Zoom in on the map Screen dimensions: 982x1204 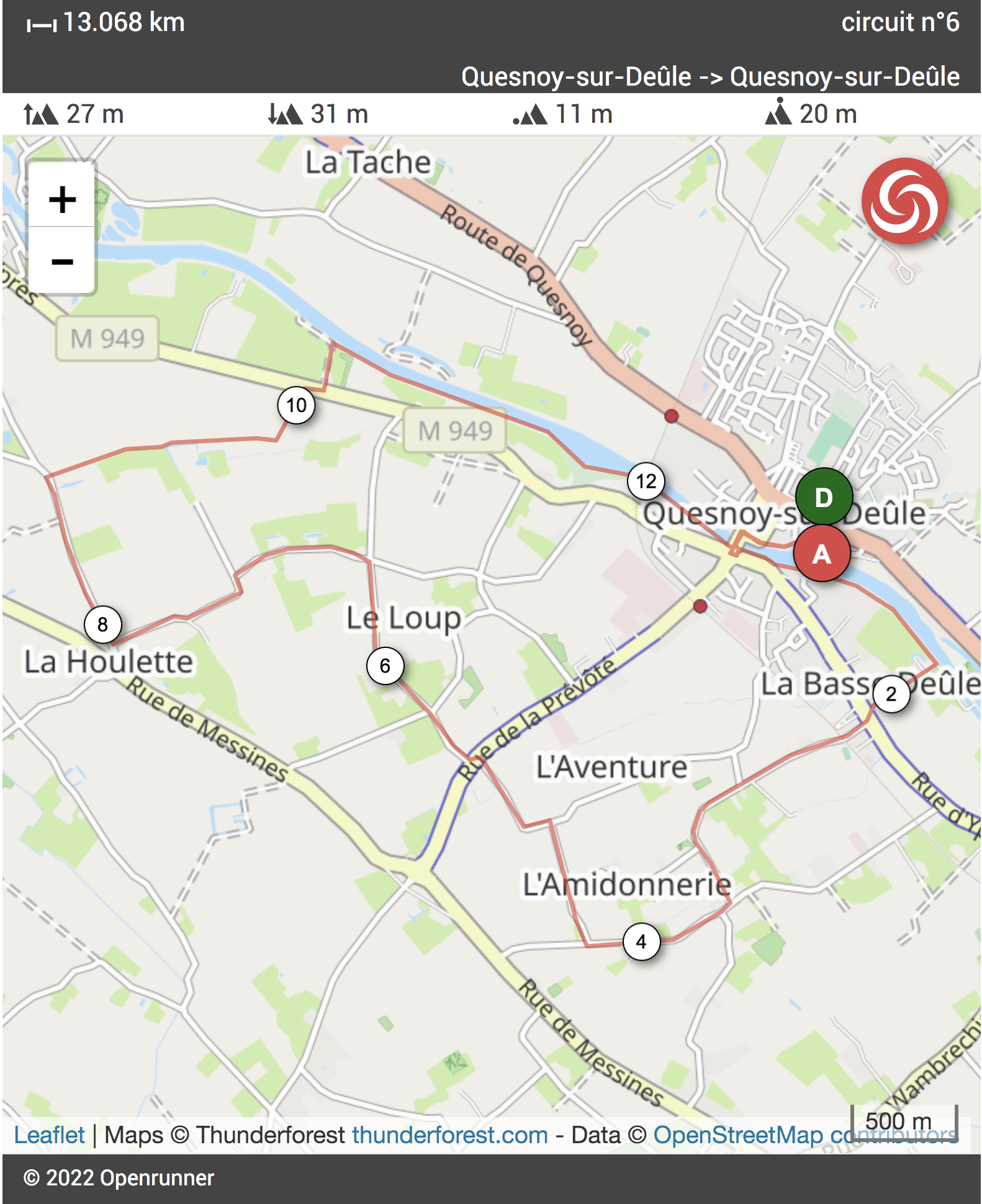click(62, 199)
